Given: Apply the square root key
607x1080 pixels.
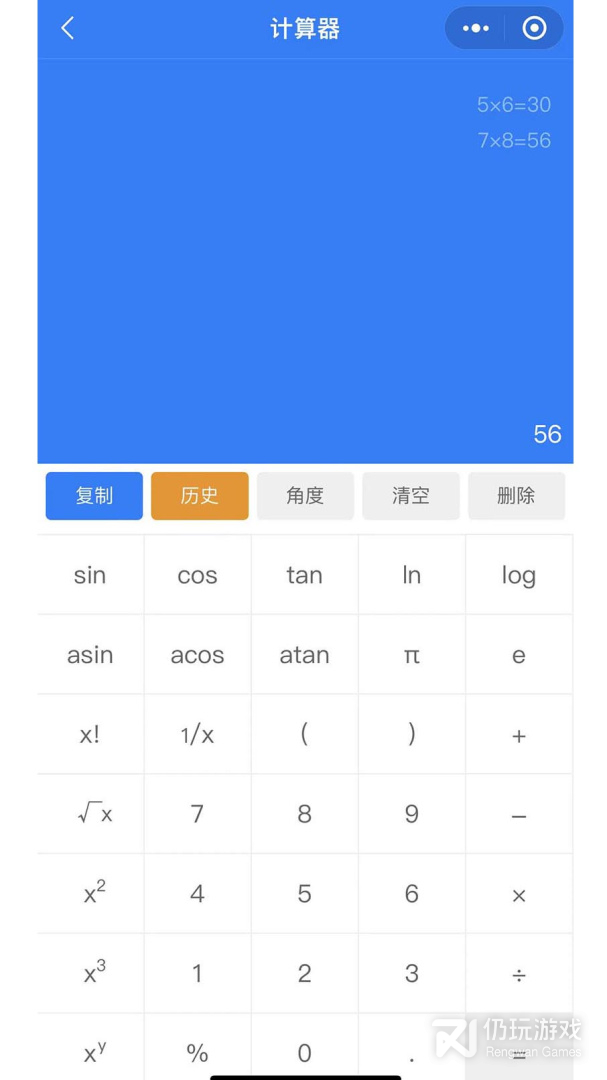Looking at the screenshot, I should tap(94, 814).
